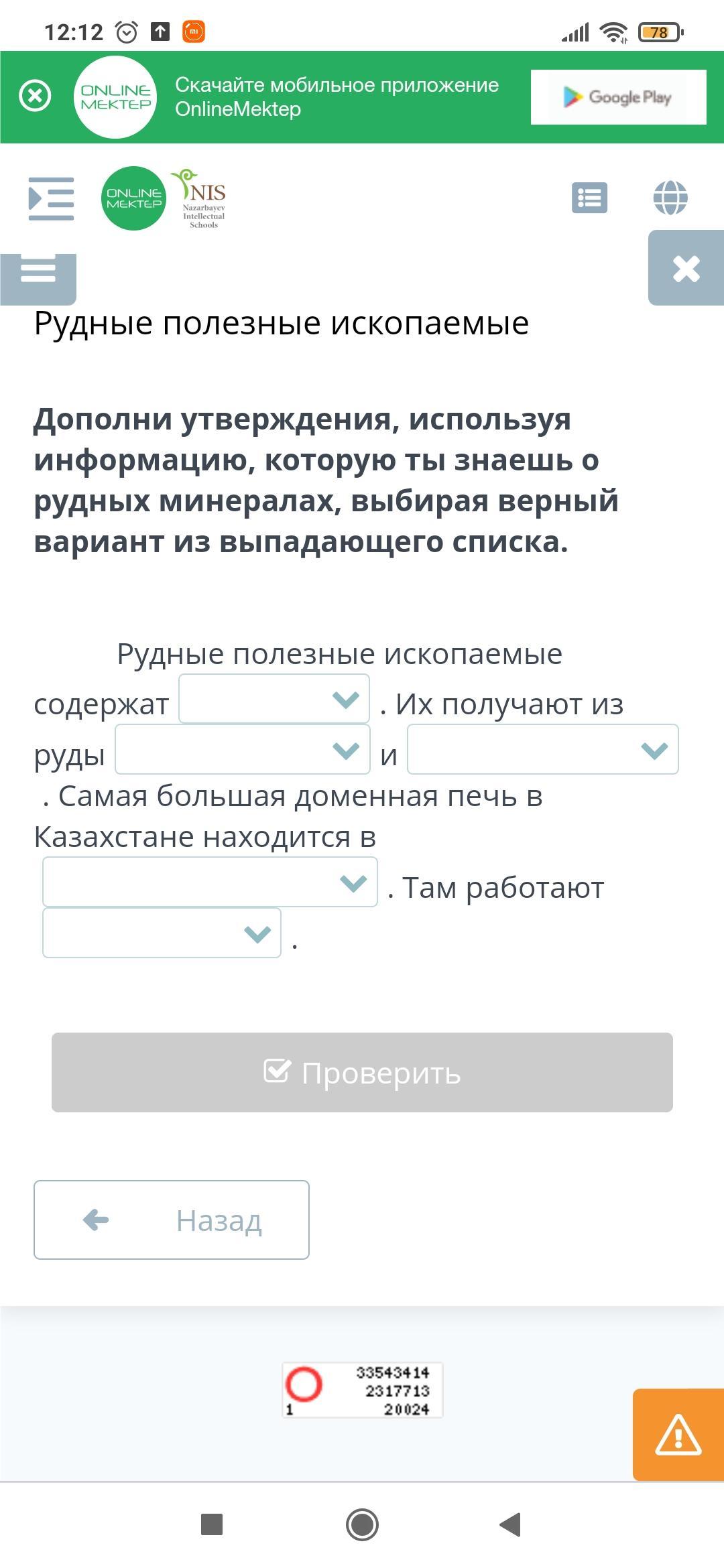
Task: Expand the side navigation menu icon
Action: [51, 198]
